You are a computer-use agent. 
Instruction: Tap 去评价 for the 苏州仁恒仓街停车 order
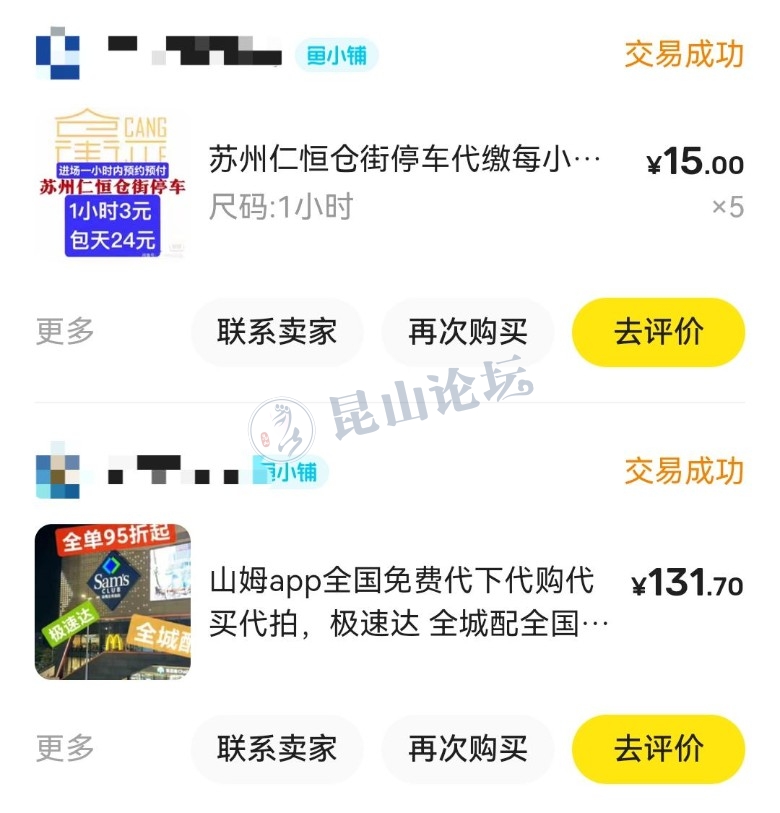click(x=658, y=332)
